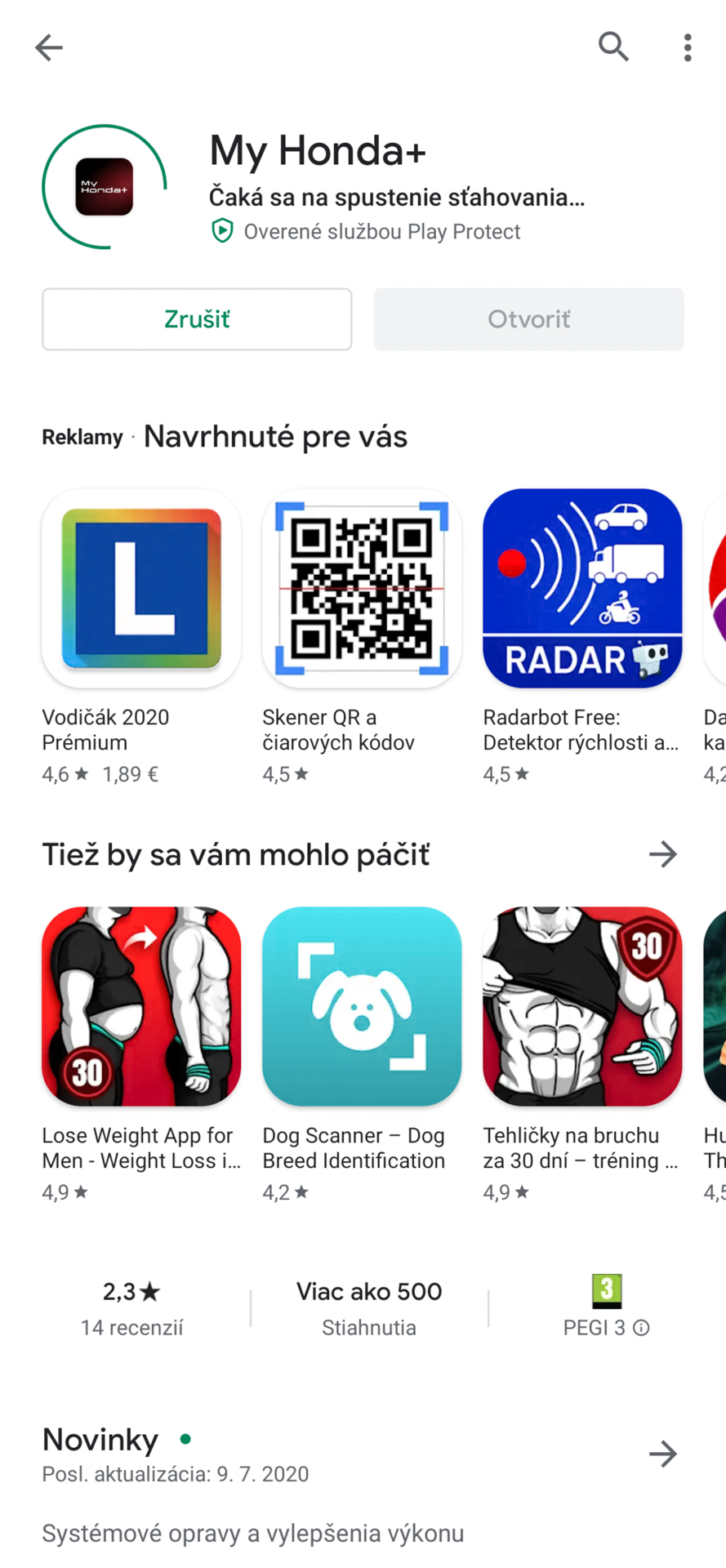View the 14 recenzií rating section

coord(131,1308)
